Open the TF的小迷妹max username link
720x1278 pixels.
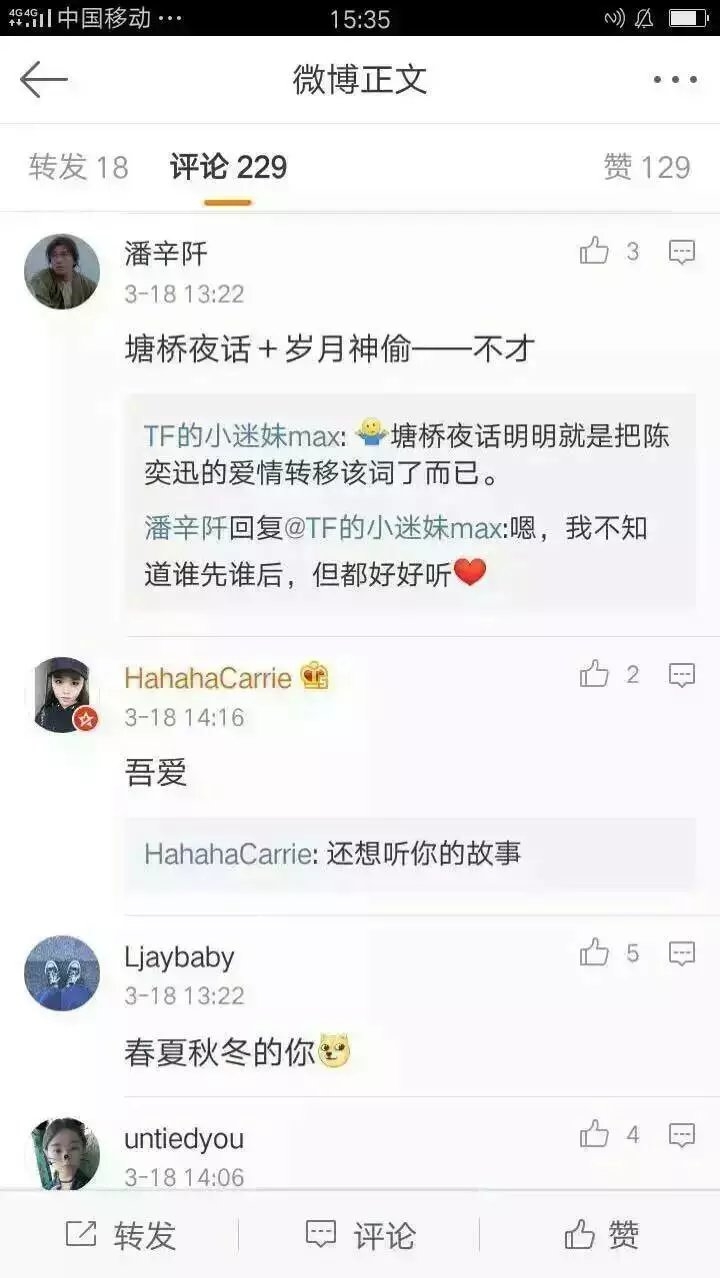coord(243,436)
